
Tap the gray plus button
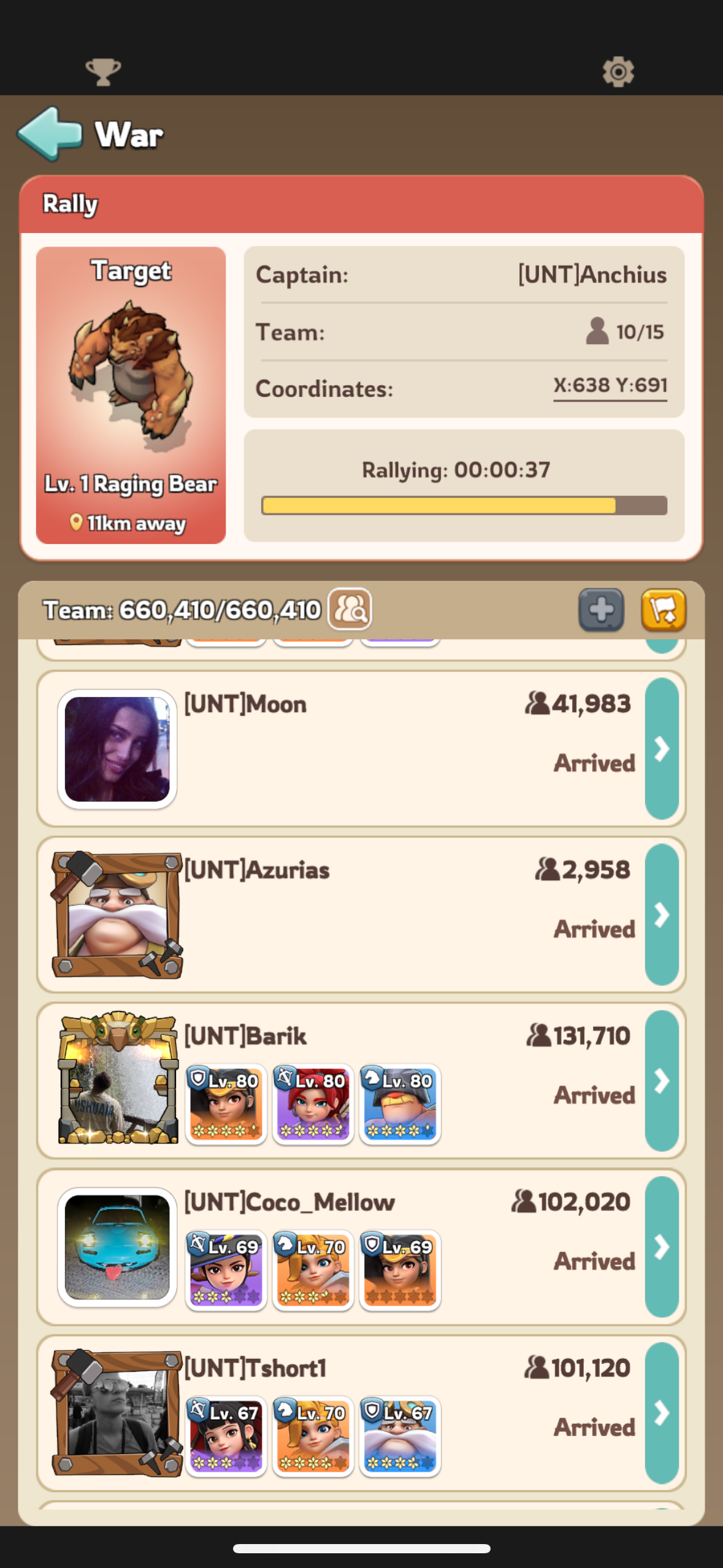pyautogui.click(x=601, y=610)
